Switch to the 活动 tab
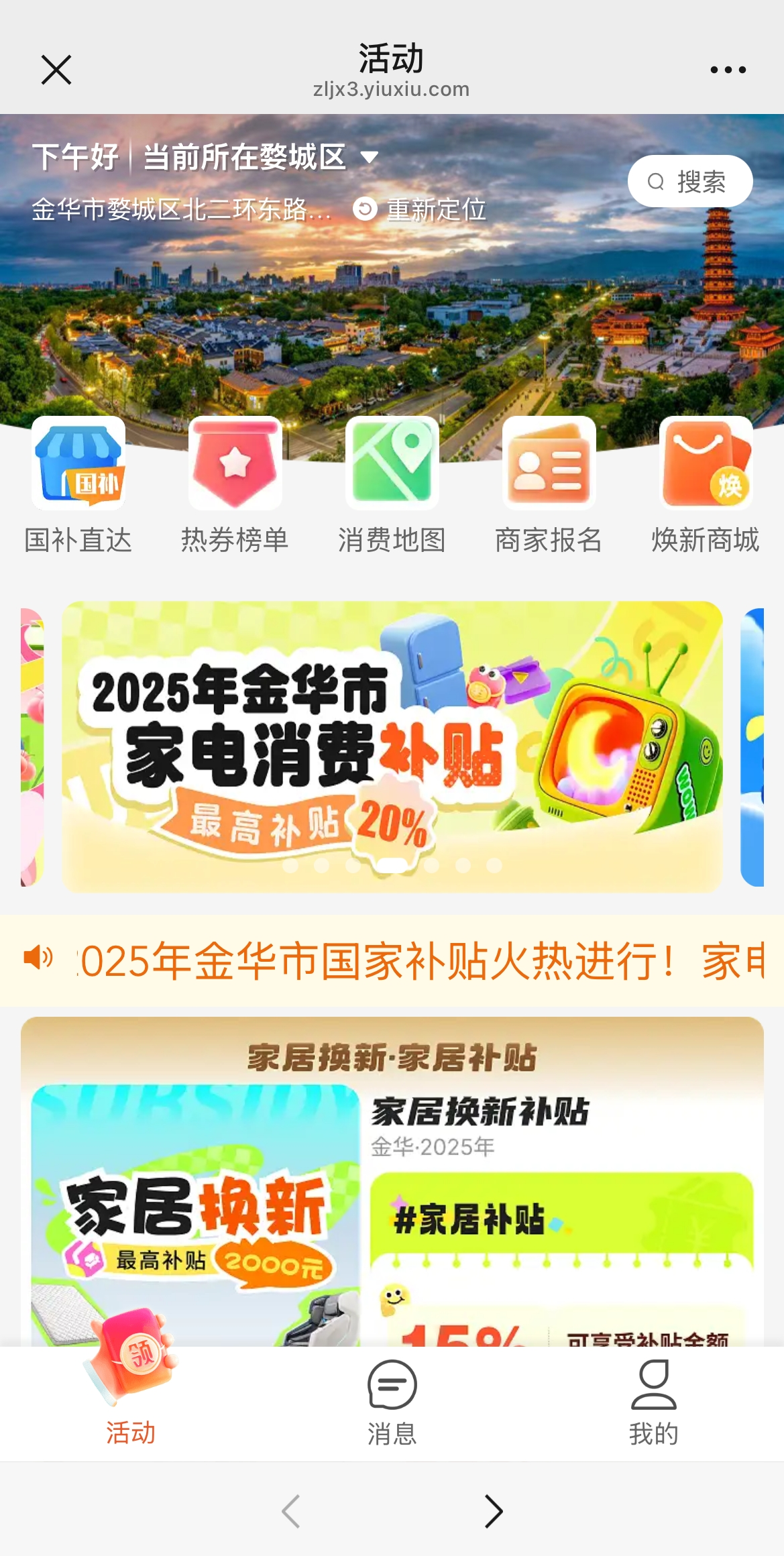This screenshot has height=1556, width=784. [131, 1403]
